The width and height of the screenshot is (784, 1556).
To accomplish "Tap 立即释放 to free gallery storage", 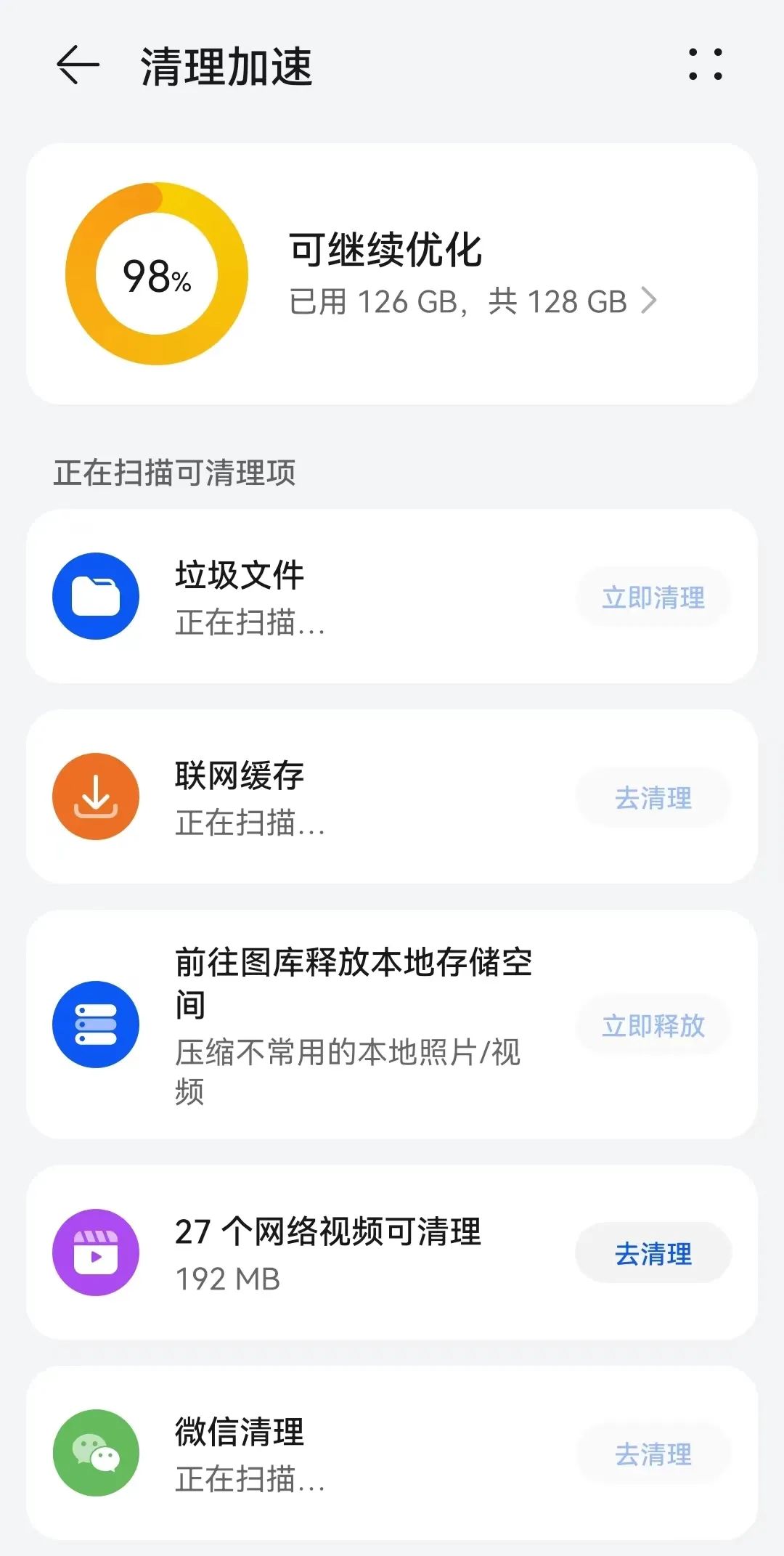I will click(x=652, y=1024).
